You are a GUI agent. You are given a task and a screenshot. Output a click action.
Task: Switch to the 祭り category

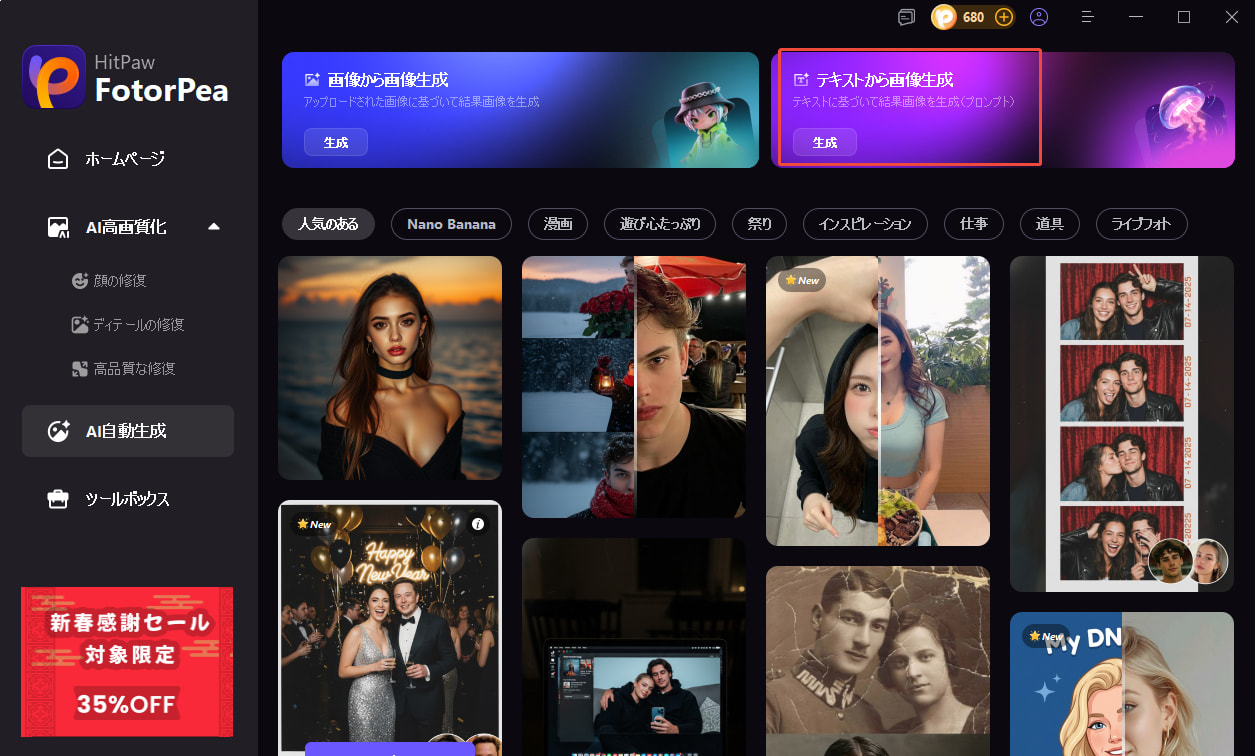click(x=759, y=224)
